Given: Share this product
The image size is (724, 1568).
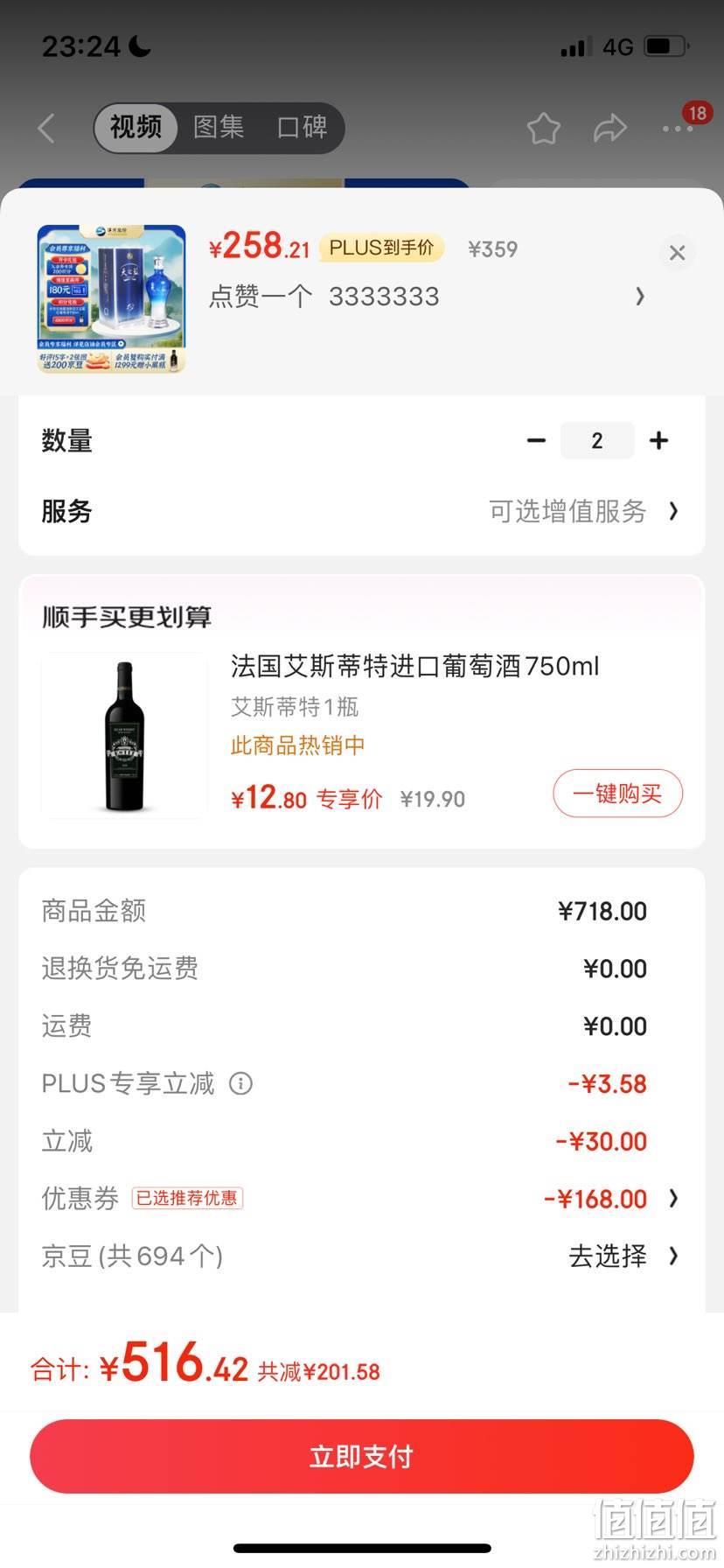Looking at the screenshot, I should point(610,128).
